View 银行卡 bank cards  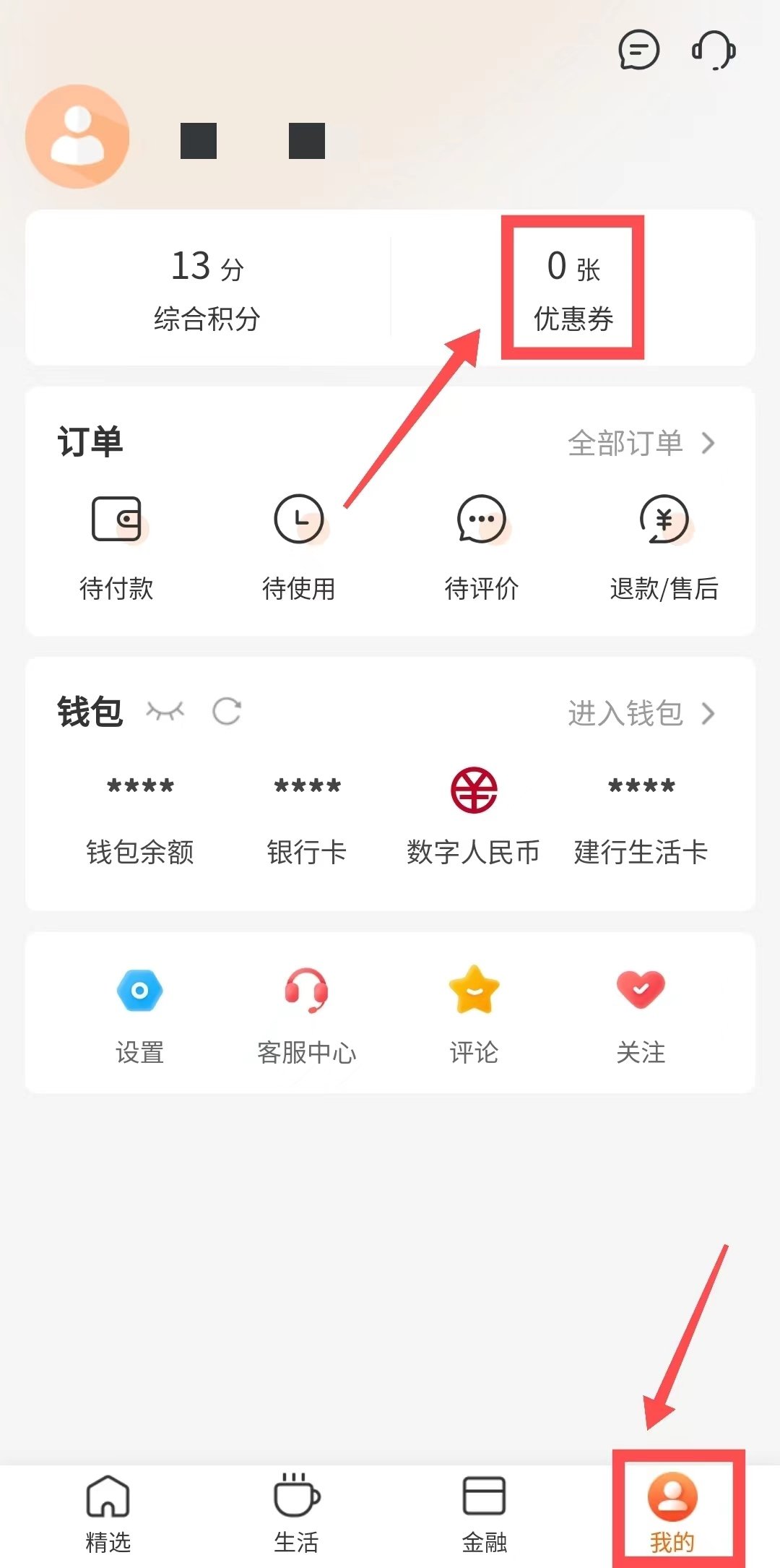coord(307,819)
